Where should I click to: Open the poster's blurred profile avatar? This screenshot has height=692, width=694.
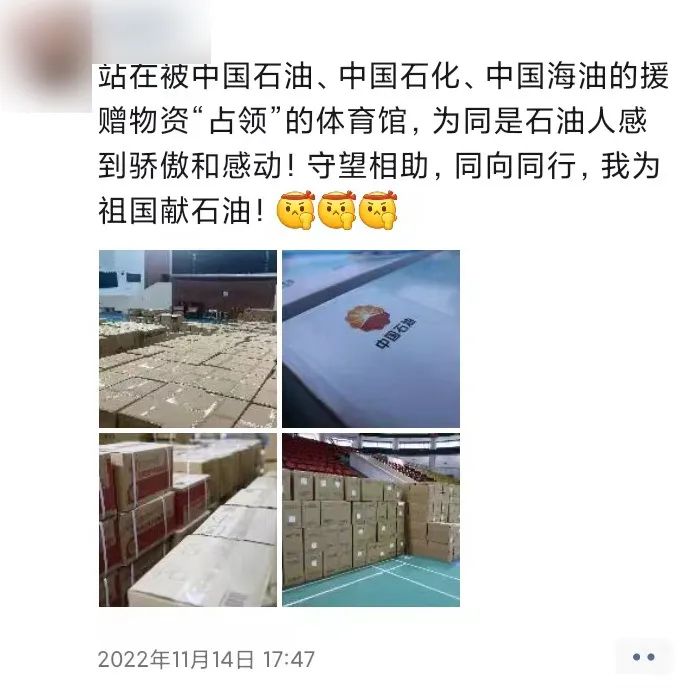click(x=48, y=45)
